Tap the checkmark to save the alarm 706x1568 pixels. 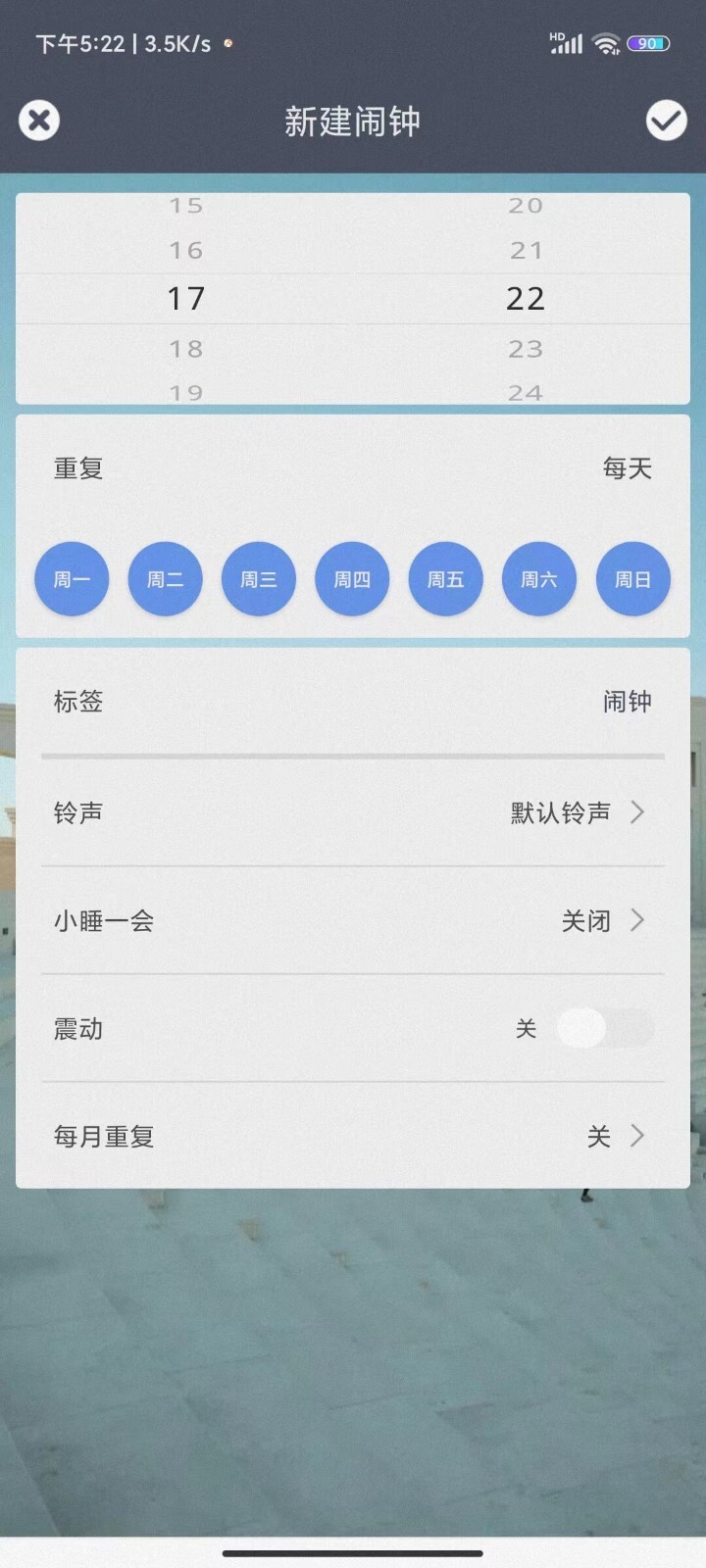pyautogui.click(x=666, y=120)
